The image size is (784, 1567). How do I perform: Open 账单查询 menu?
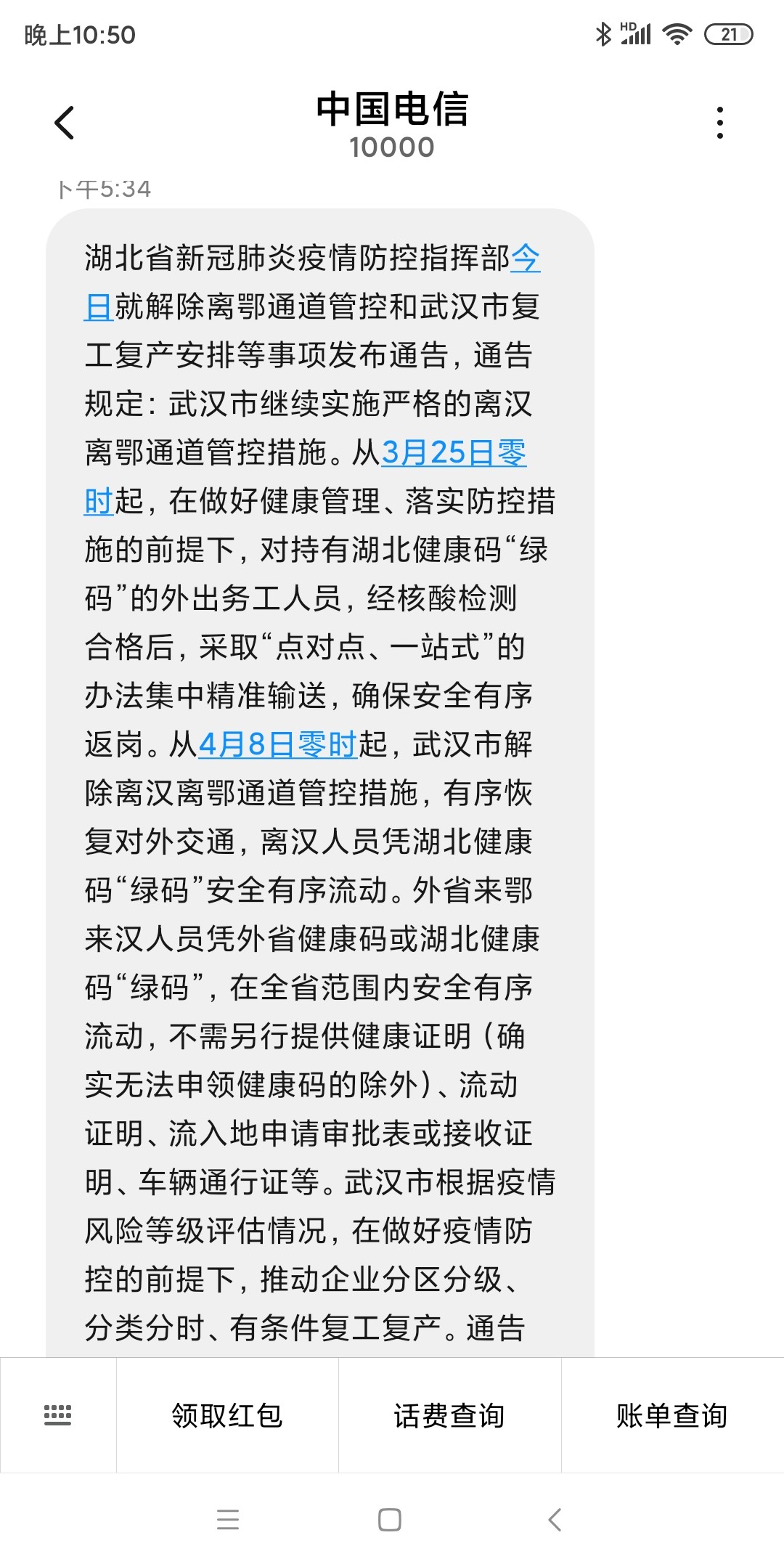pos(672,1415)
